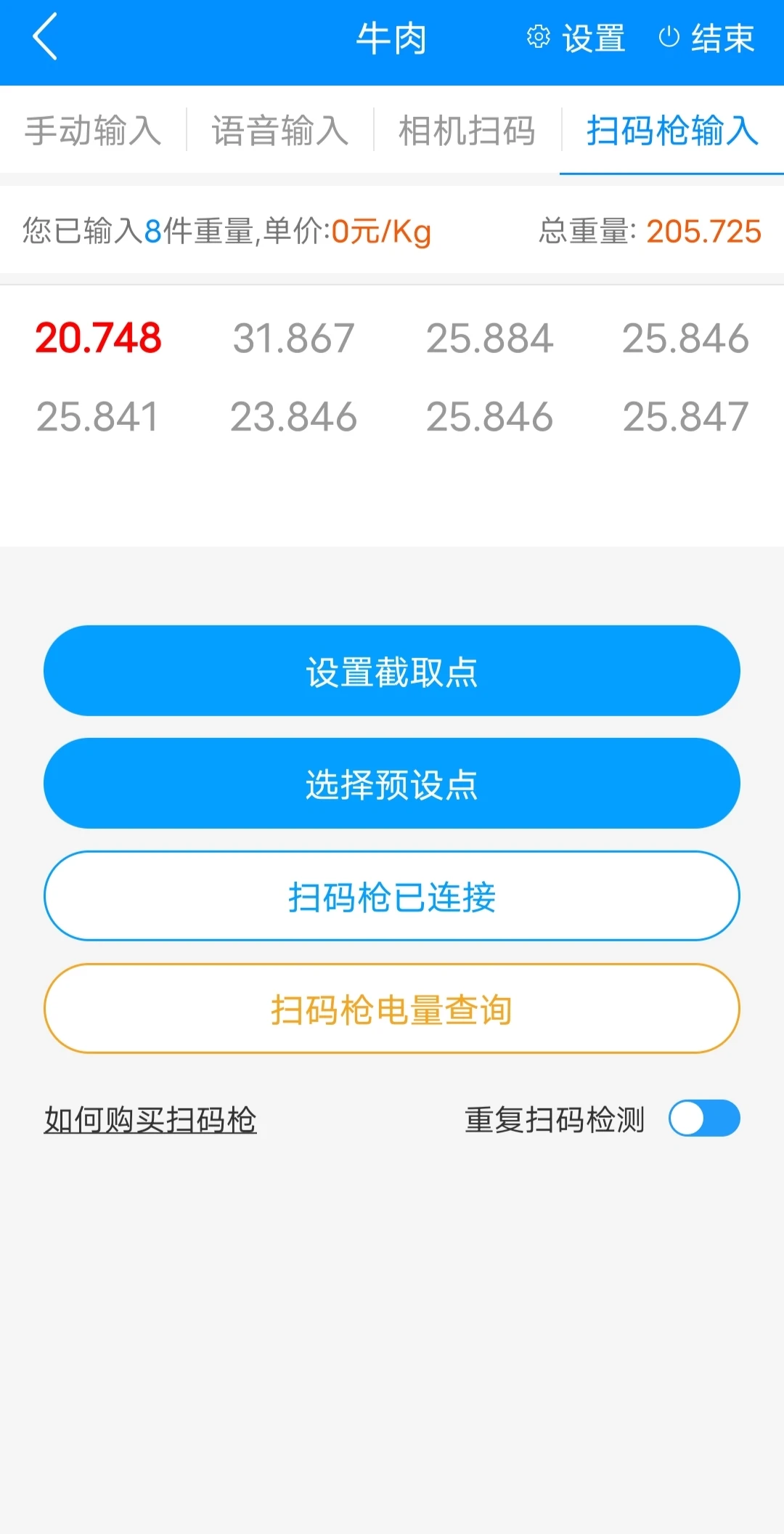
Task: Tap the total weight value 205.725
Action: click(701, 232)
